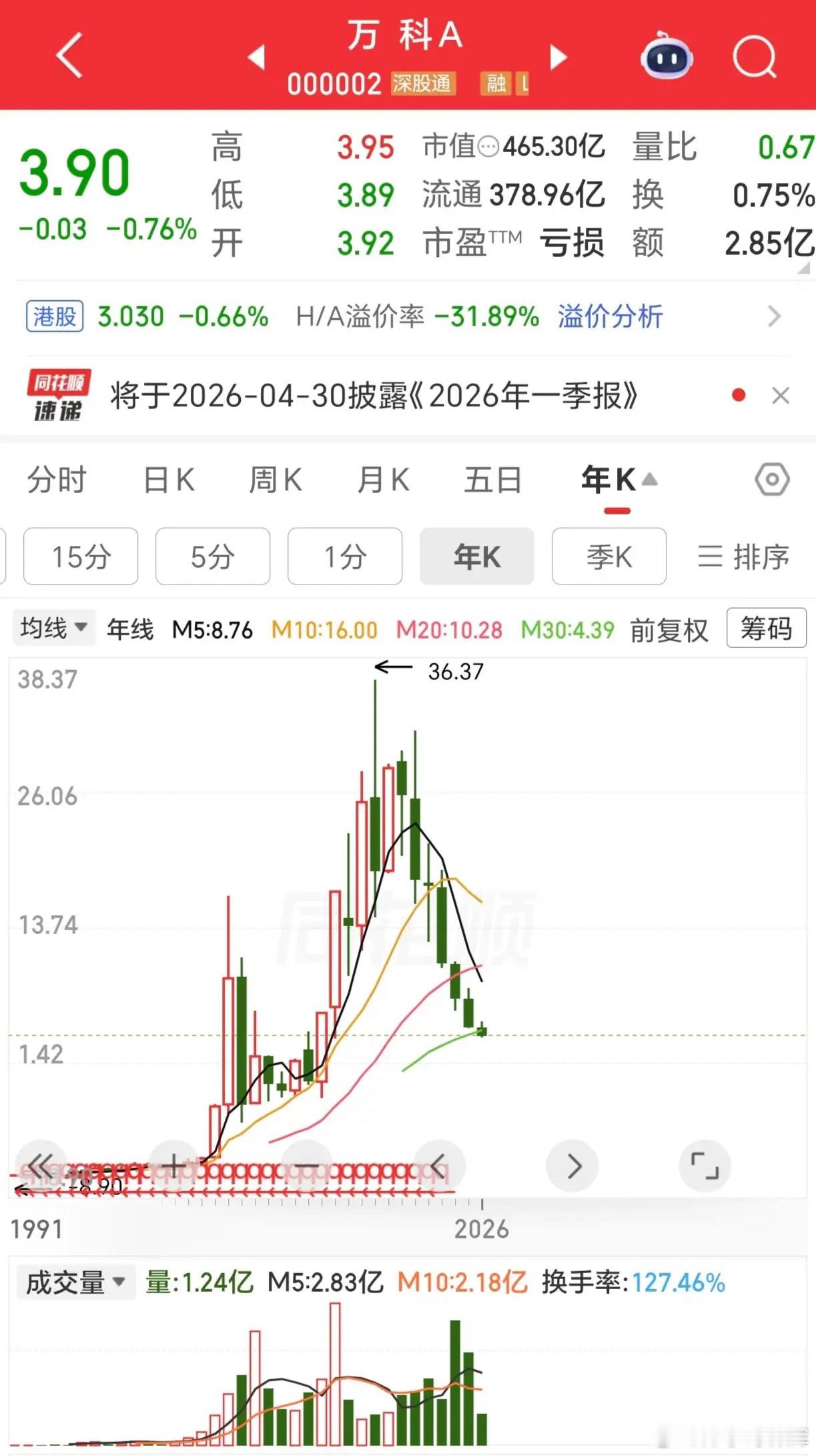
Task: Zoom out on the K-line chart
Action: click(306, 1165)
